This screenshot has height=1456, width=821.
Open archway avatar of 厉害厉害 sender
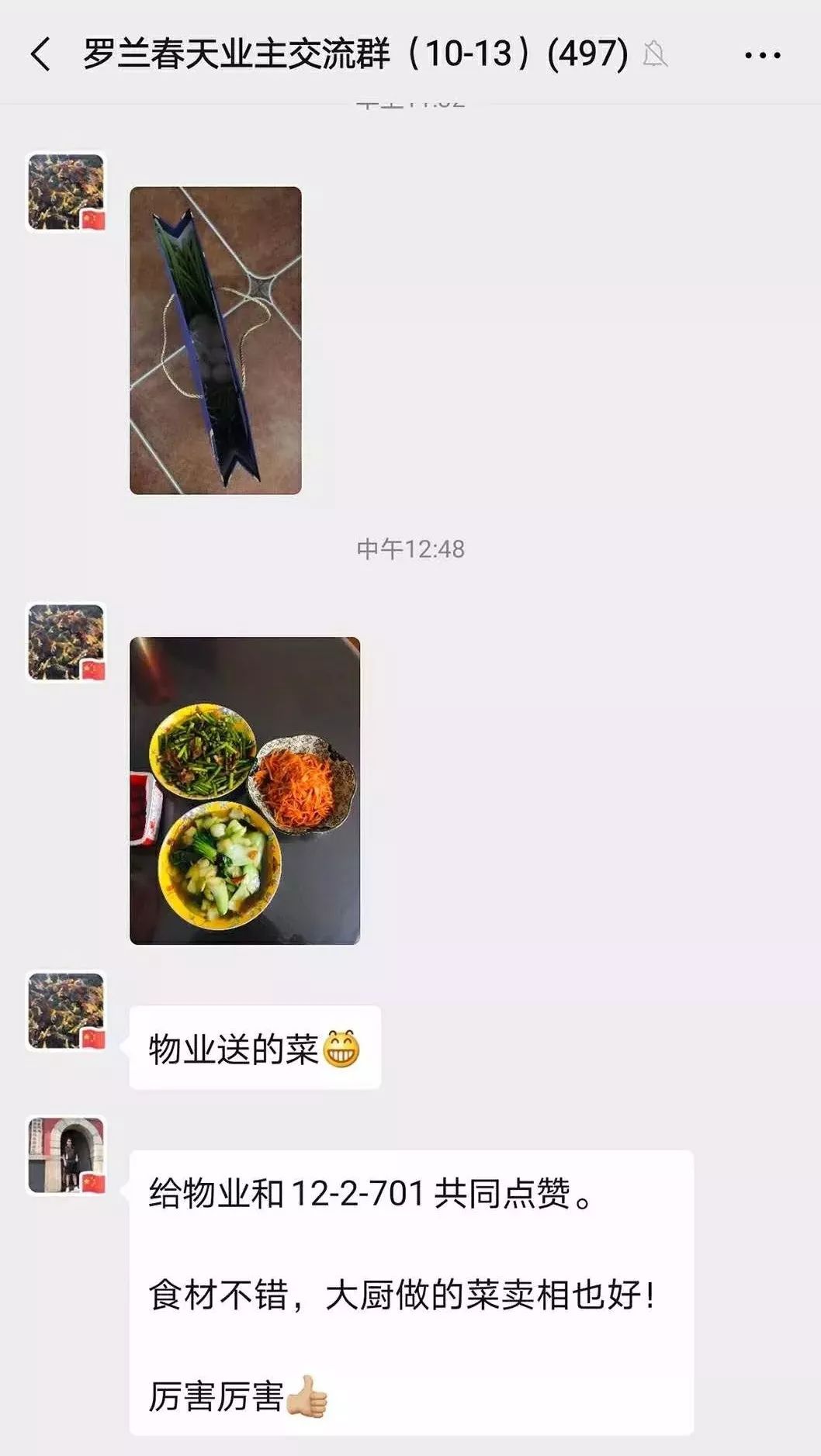click(x=66, y=1155)
